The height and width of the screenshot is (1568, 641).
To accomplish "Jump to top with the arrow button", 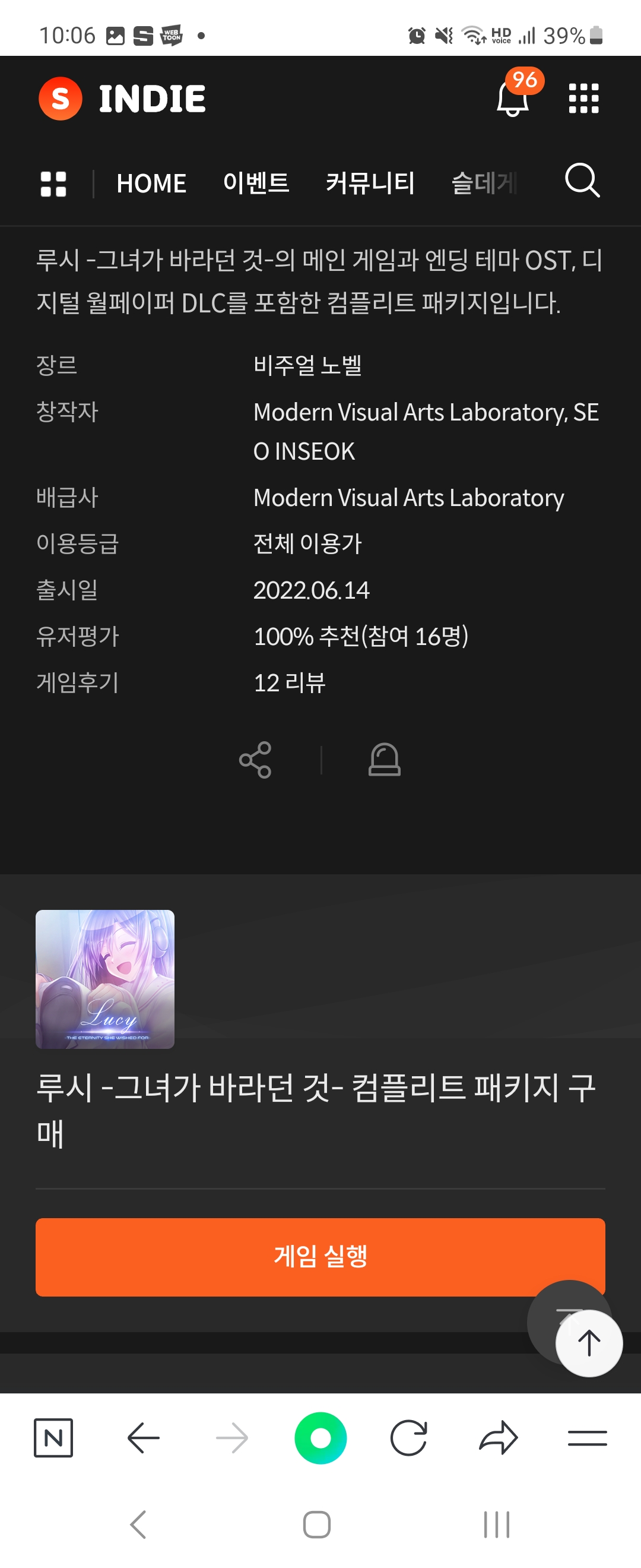I will click(589, 1343).
